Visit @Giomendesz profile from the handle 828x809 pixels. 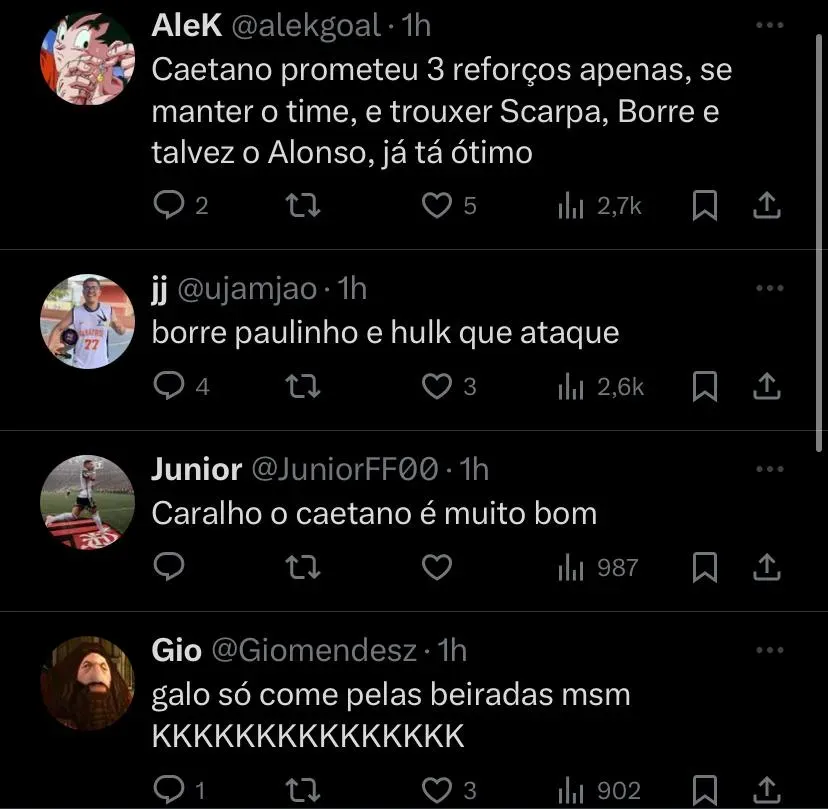tap(314, 651)
